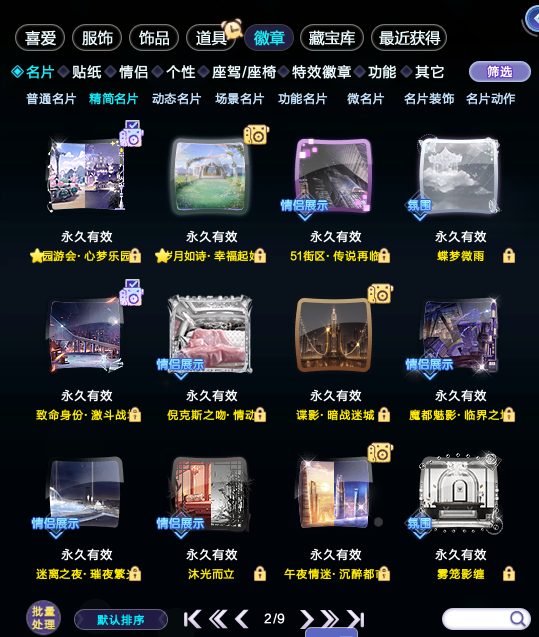Select the 贴纸 category

coord(87,72)
